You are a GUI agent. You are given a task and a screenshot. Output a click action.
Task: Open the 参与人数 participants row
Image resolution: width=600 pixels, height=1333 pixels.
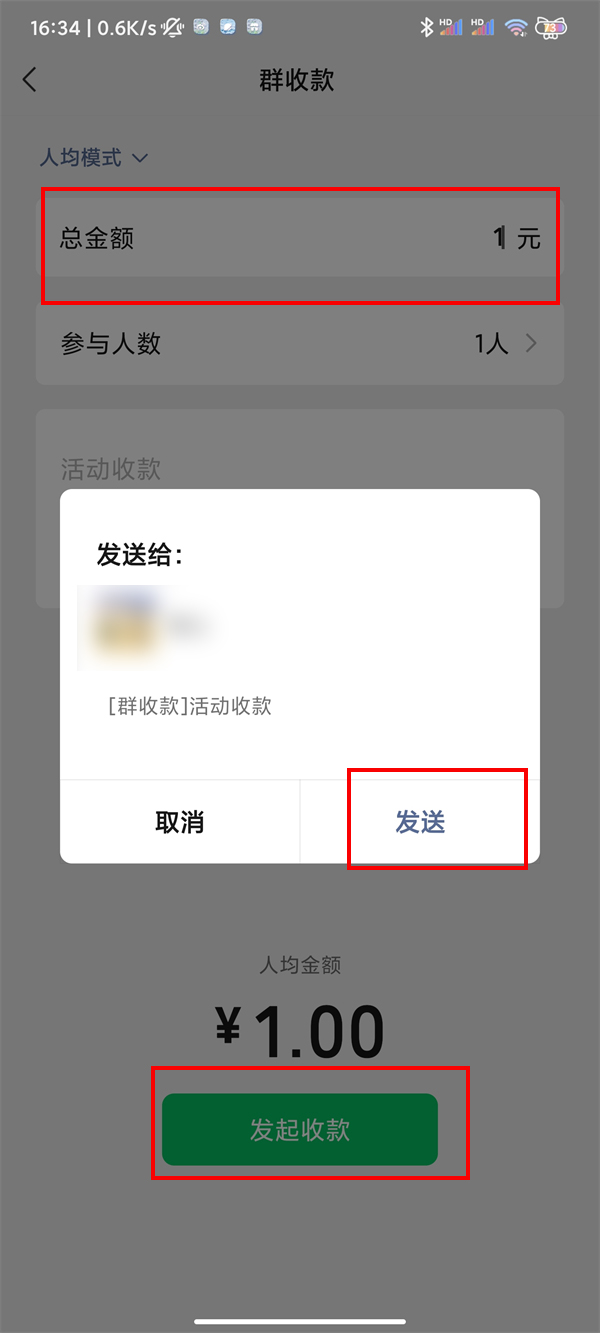pos(300,344)
